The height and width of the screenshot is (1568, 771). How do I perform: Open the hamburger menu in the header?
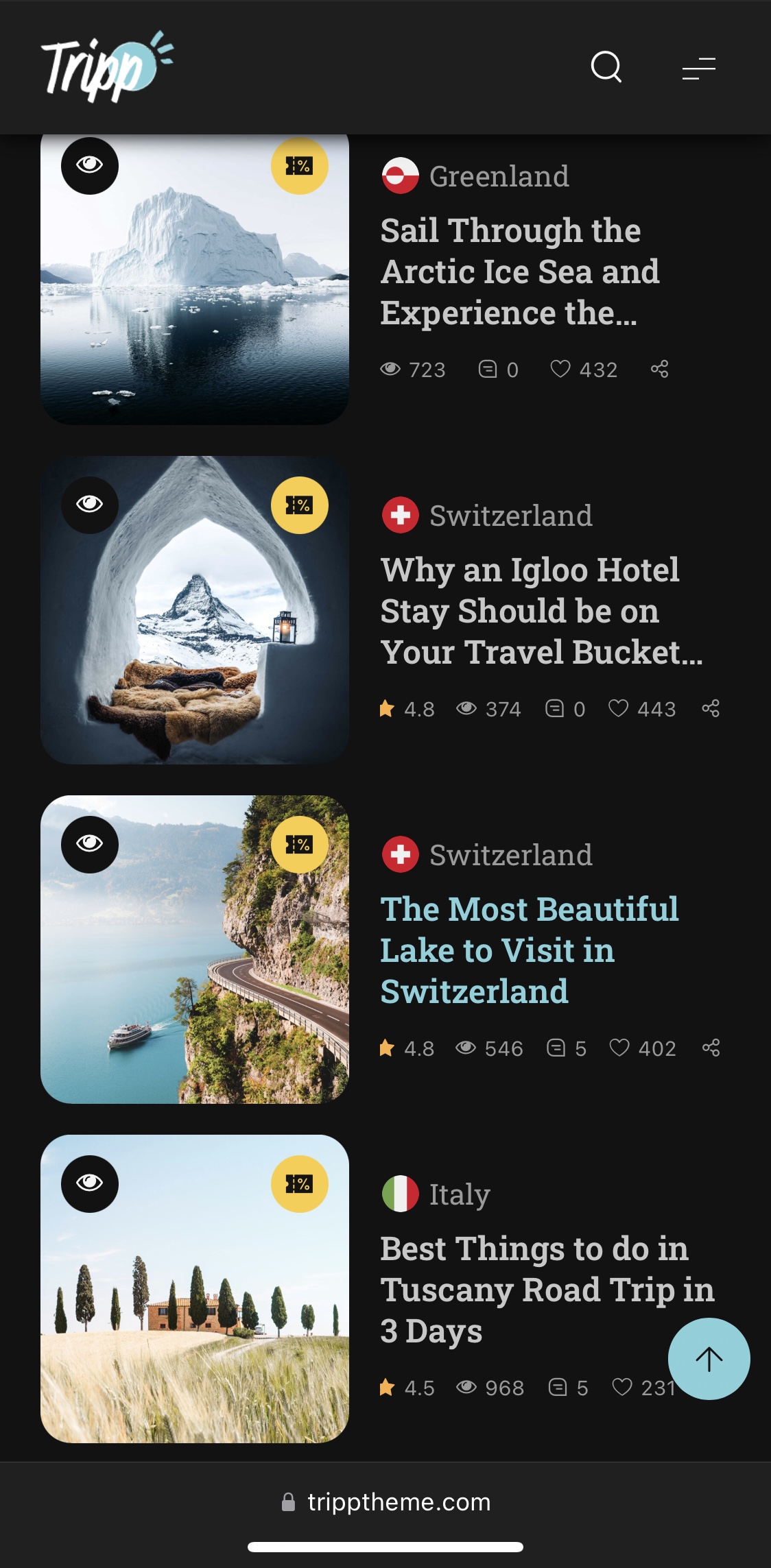tap(698, 69)
